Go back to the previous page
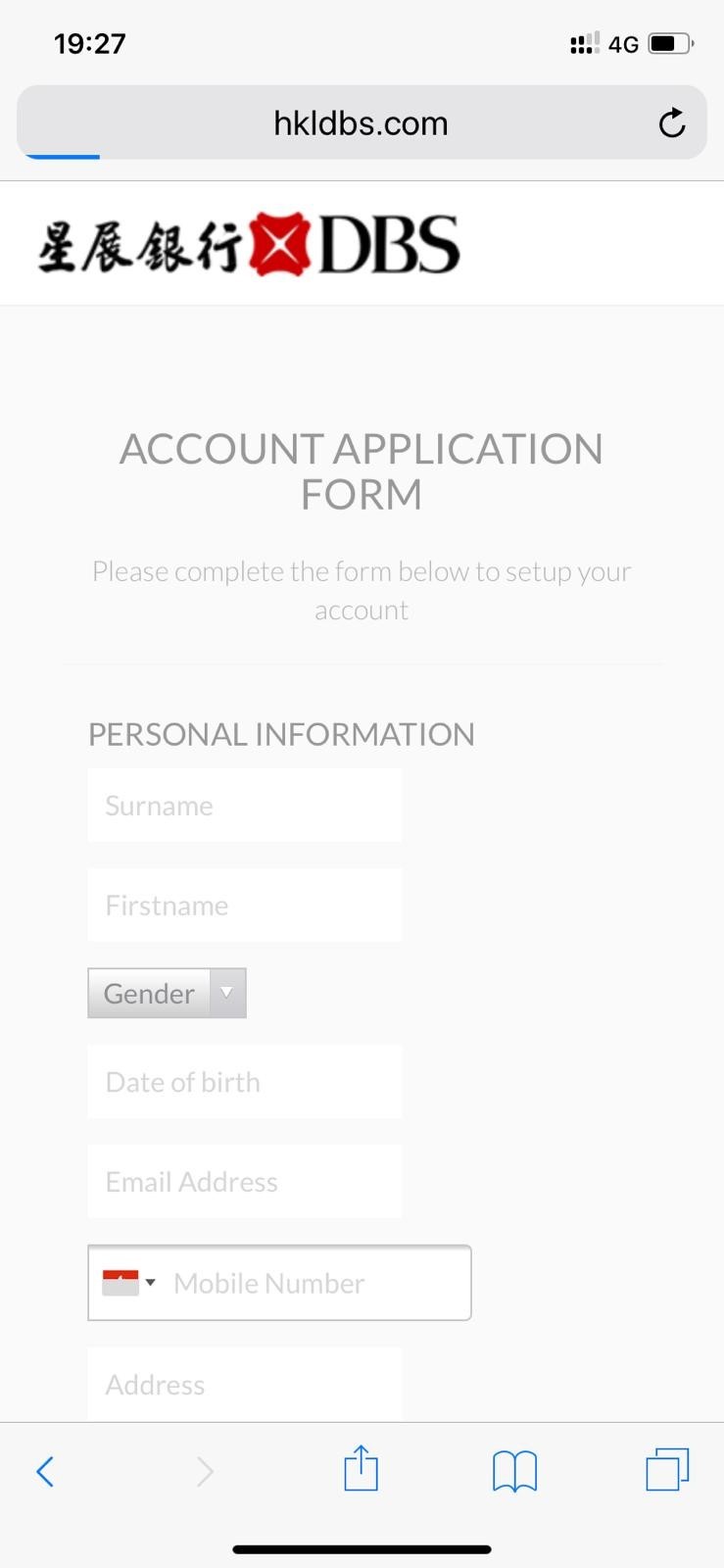 [x=45, y=1471]
